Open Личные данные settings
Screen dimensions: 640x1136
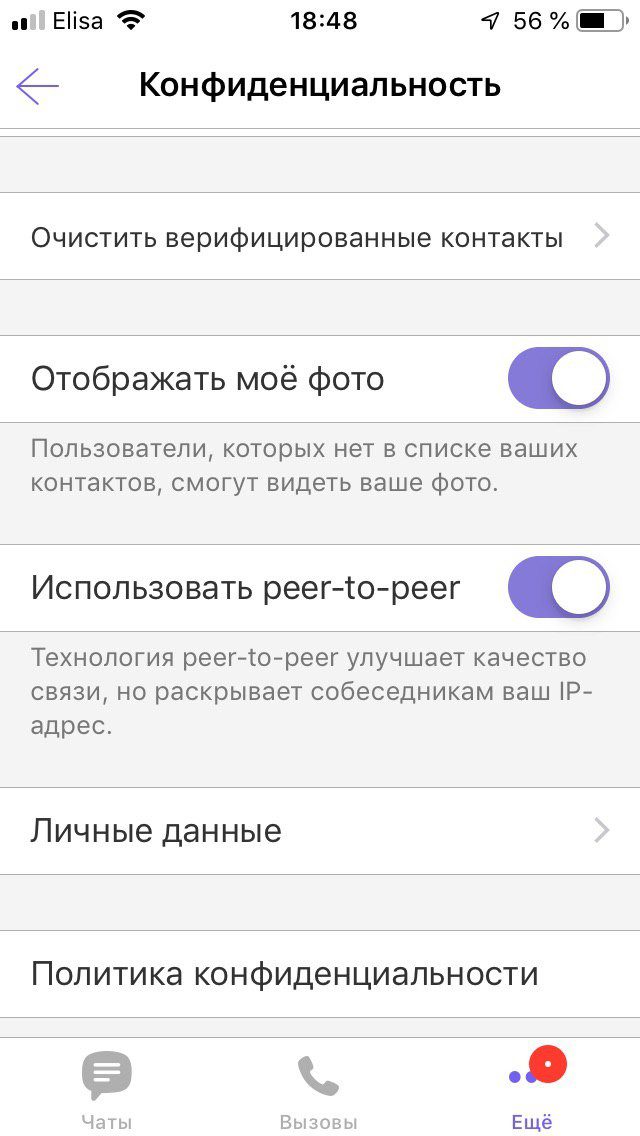click(x=320, y=831)
